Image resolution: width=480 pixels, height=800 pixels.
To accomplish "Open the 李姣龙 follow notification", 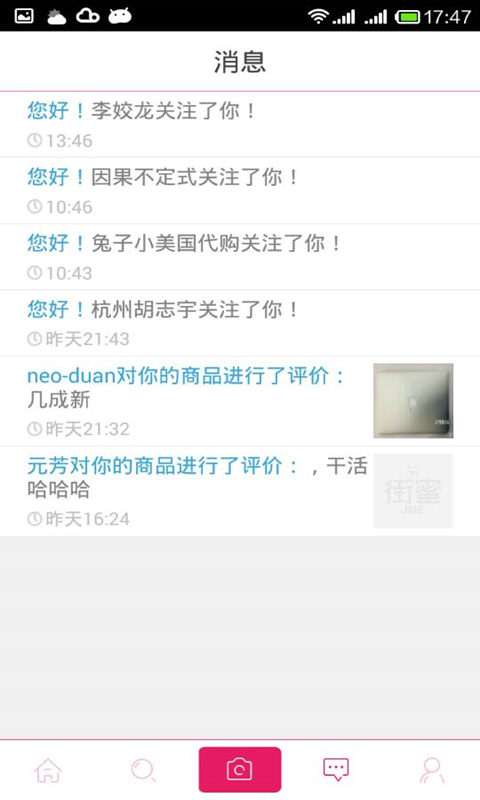I will (240, 124).
